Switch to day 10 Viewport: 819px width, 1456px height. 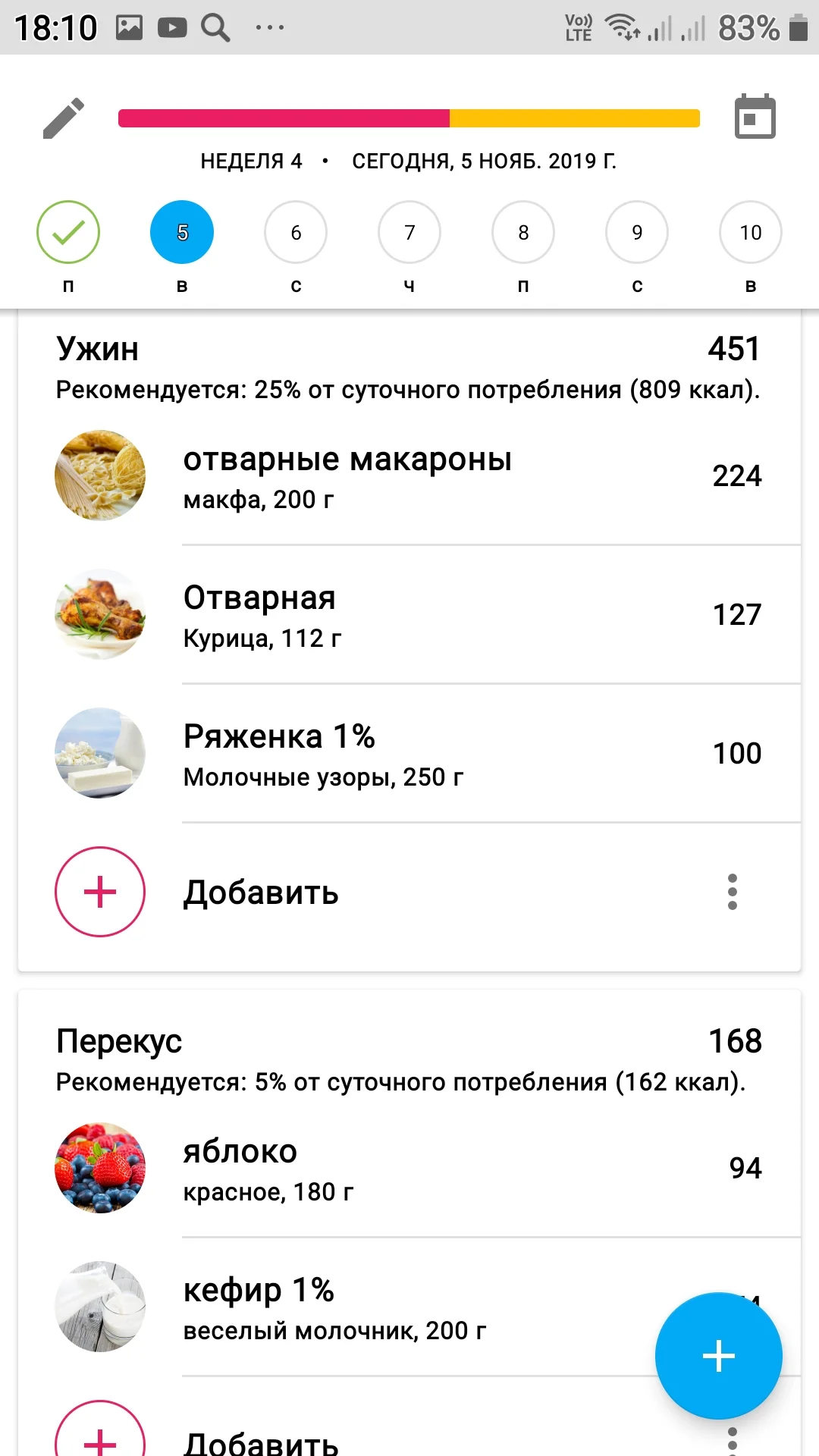pos(751,232)
